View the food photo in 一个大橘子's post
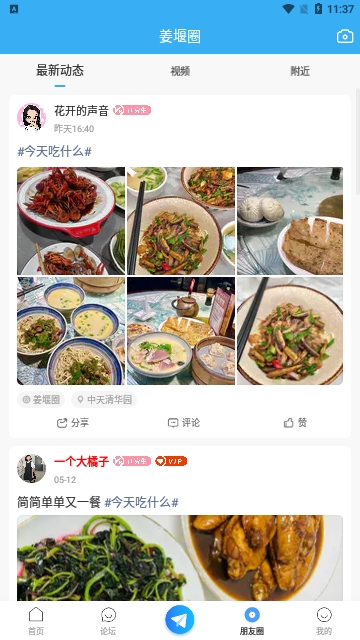The width and height of the screenshot is (360, 640). 180,558
